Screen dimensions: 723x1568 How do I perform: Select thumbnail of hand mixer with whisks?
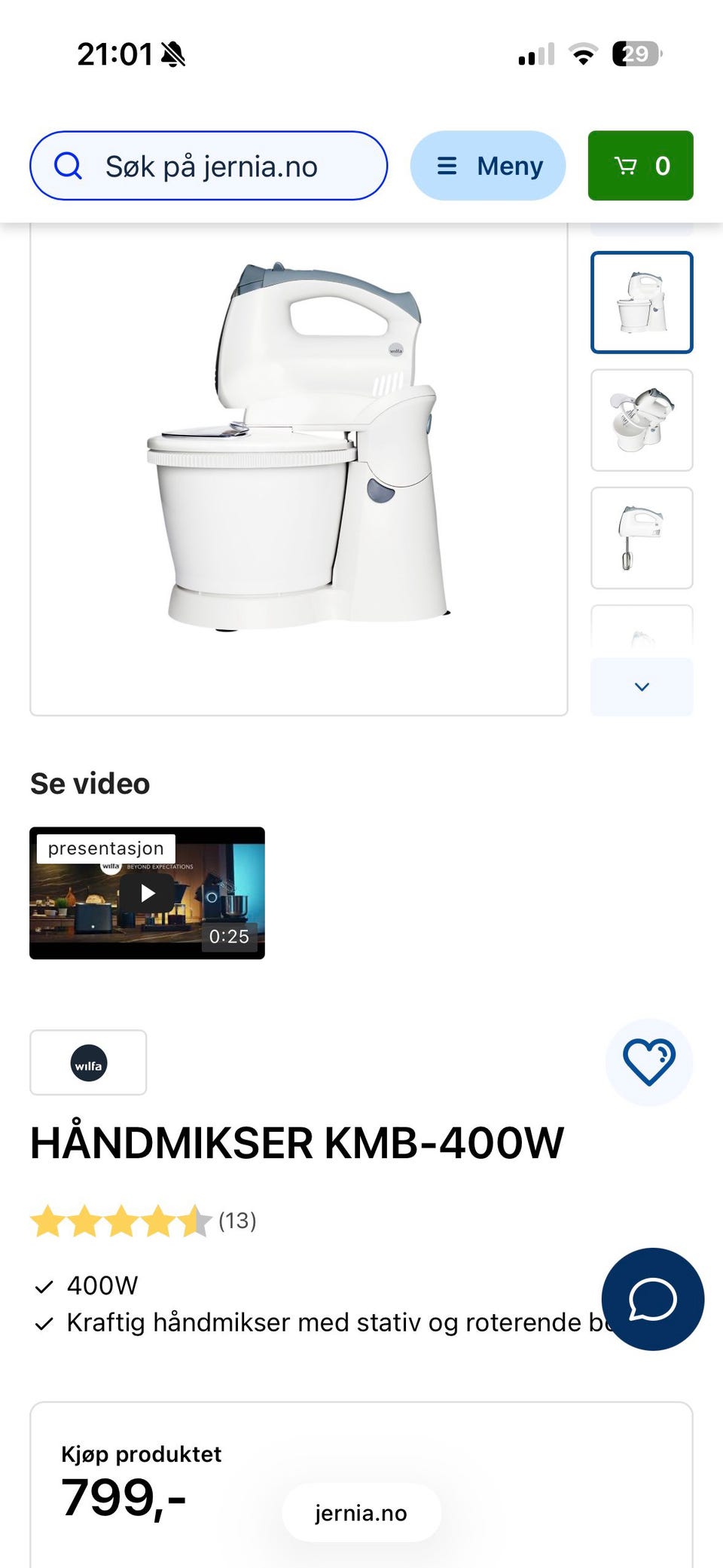click(642, 537)
